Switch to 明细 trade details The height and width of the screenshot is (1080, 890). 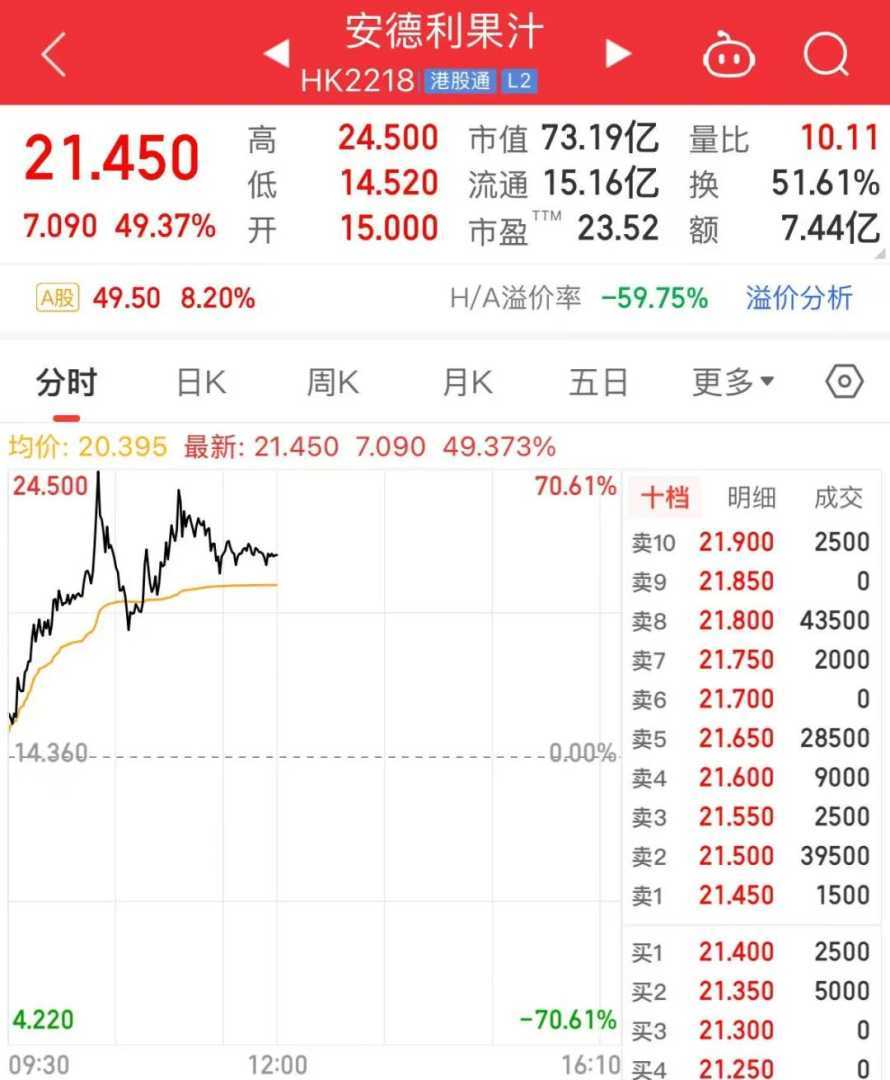point(750,498)
